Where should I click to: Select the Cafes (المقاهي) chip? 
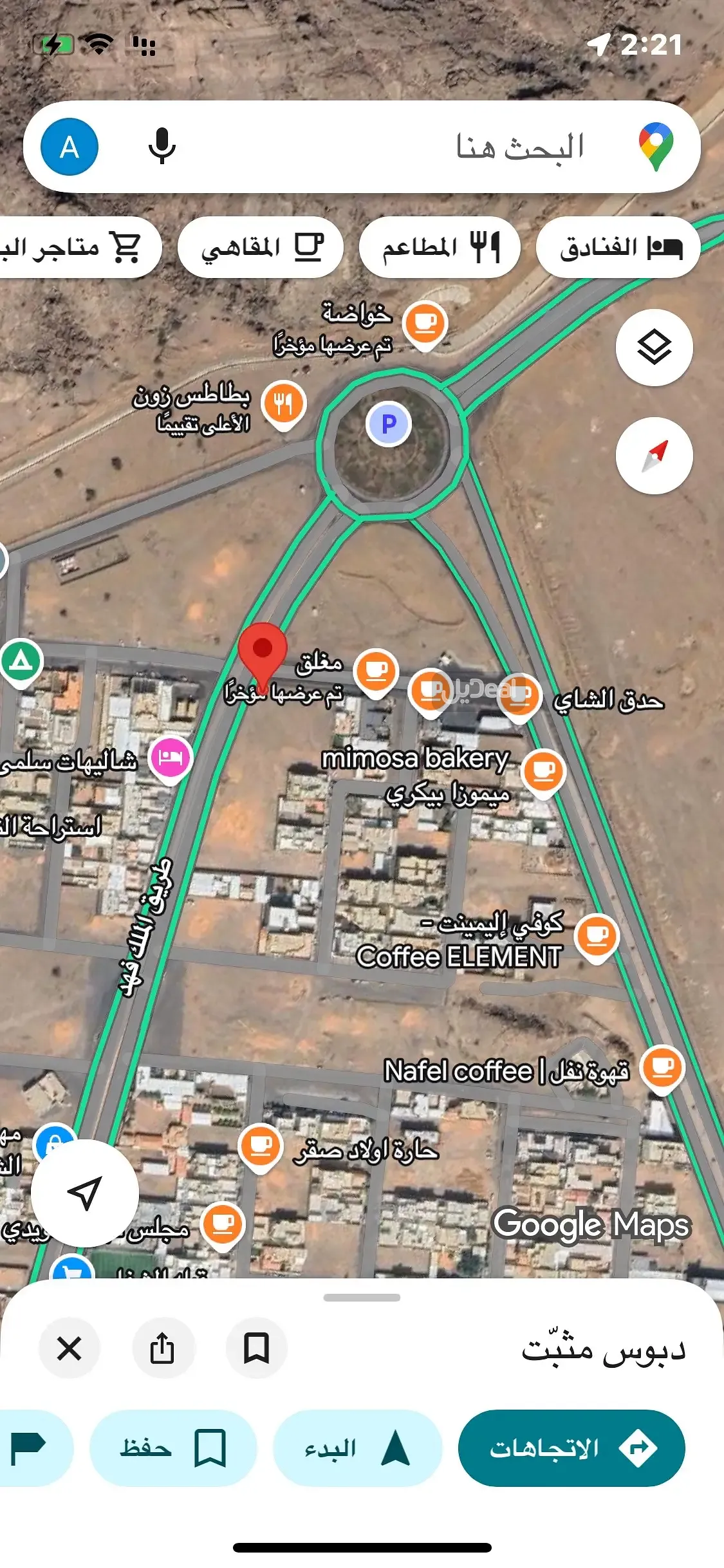click(261, 247)
